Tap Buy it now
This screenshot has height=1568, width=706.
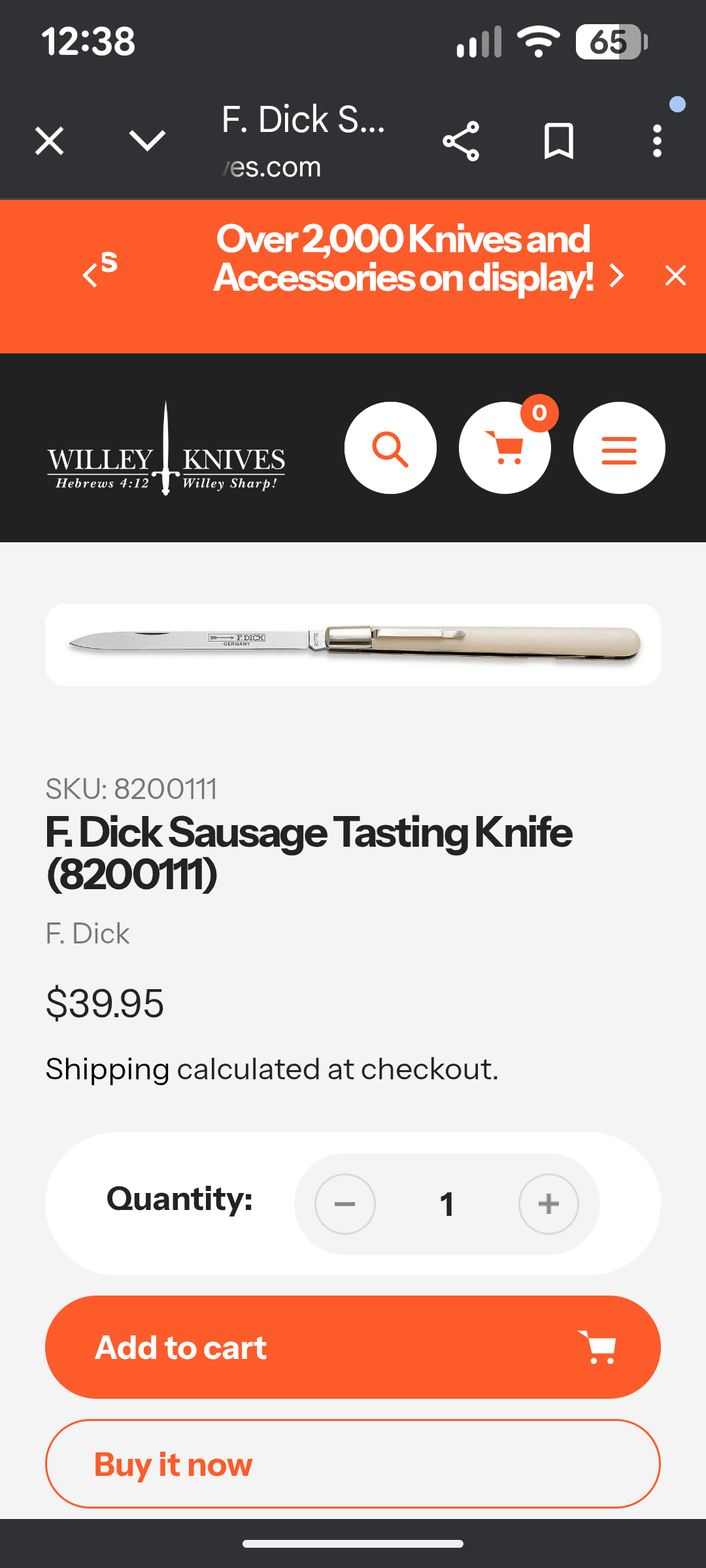click(x=353, y=1463)
